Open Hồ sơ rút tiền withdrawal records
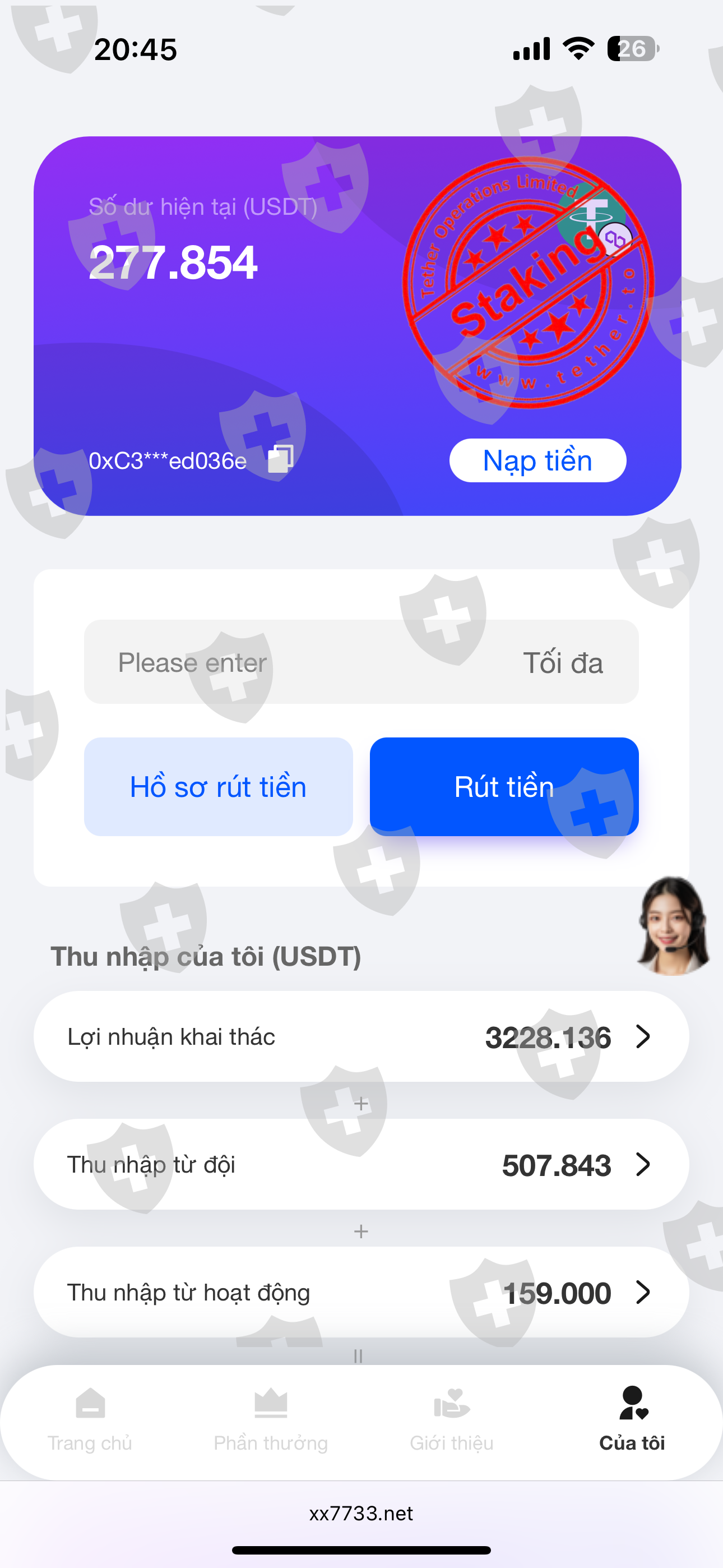This screenshot has height=1568, width=723. click(x=219, y=786)
